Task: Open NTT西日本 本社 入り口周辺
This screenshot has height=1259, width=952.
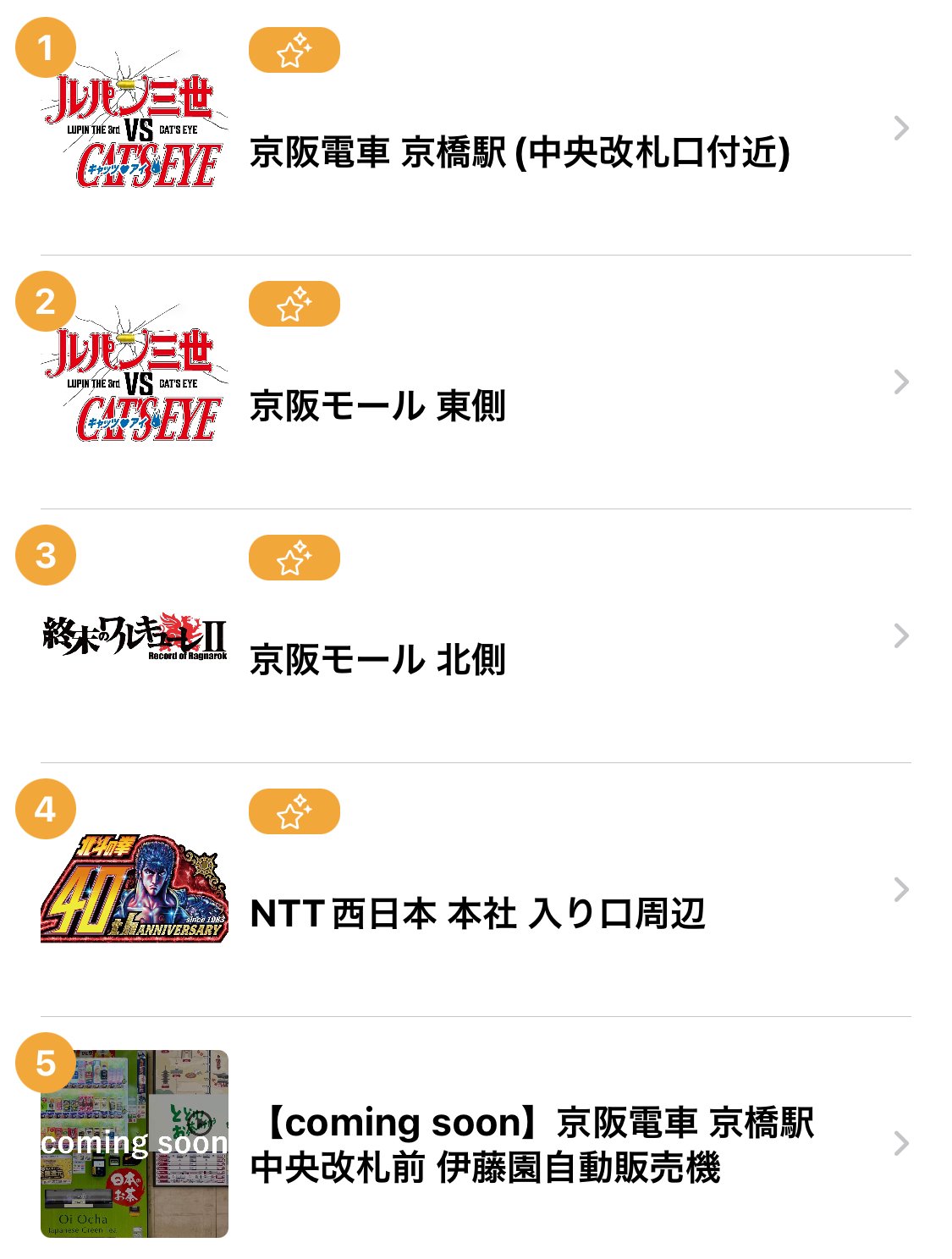Action: coord(477,914)
